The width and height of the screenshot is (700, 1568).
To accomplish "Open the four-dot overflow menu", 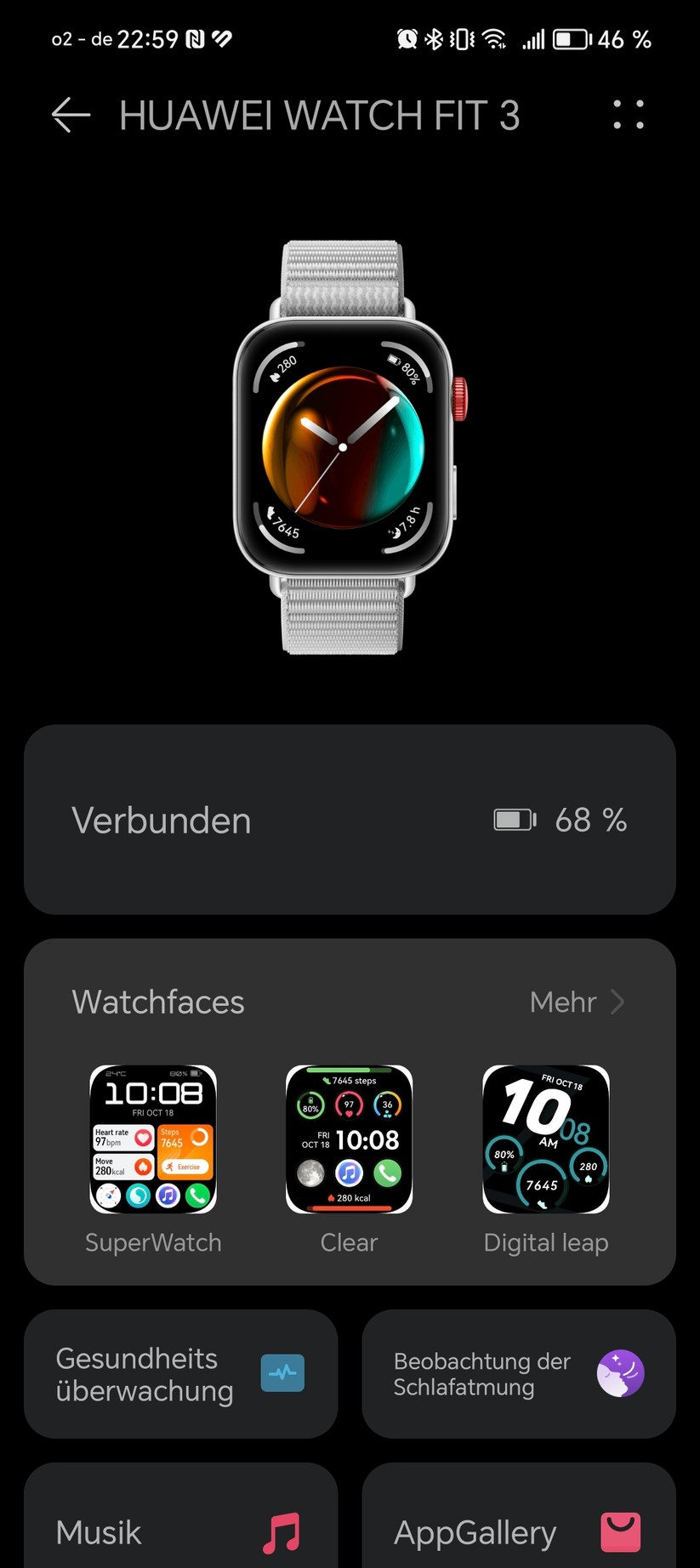I will (x=629, y=115).
